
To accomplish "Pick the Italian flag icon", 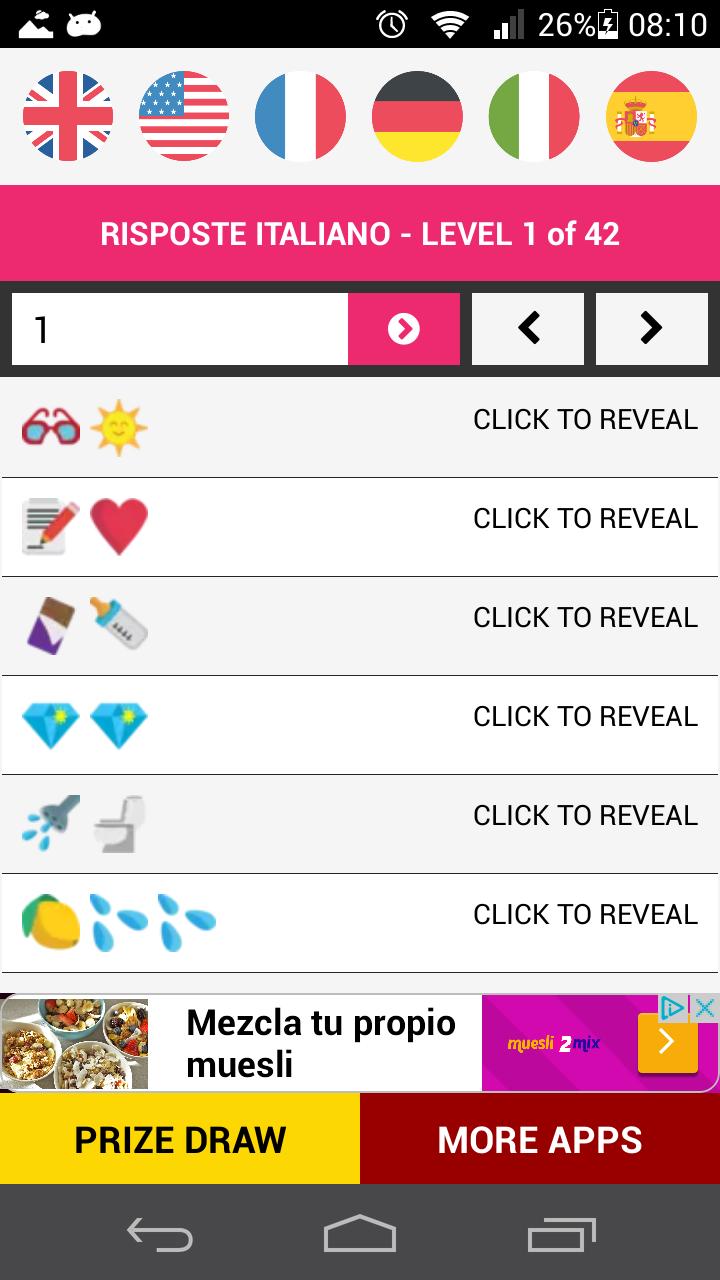I will (x=533, y=116).
